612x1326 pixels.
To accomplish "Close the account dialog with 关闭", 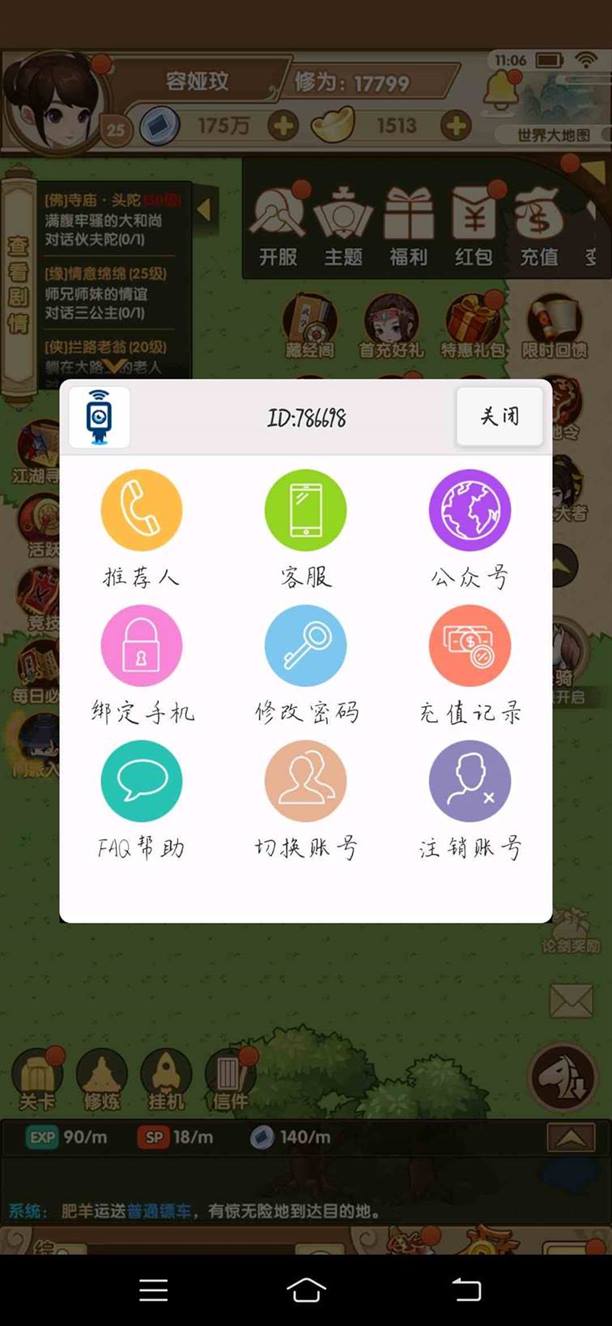I will pos(499,415).
